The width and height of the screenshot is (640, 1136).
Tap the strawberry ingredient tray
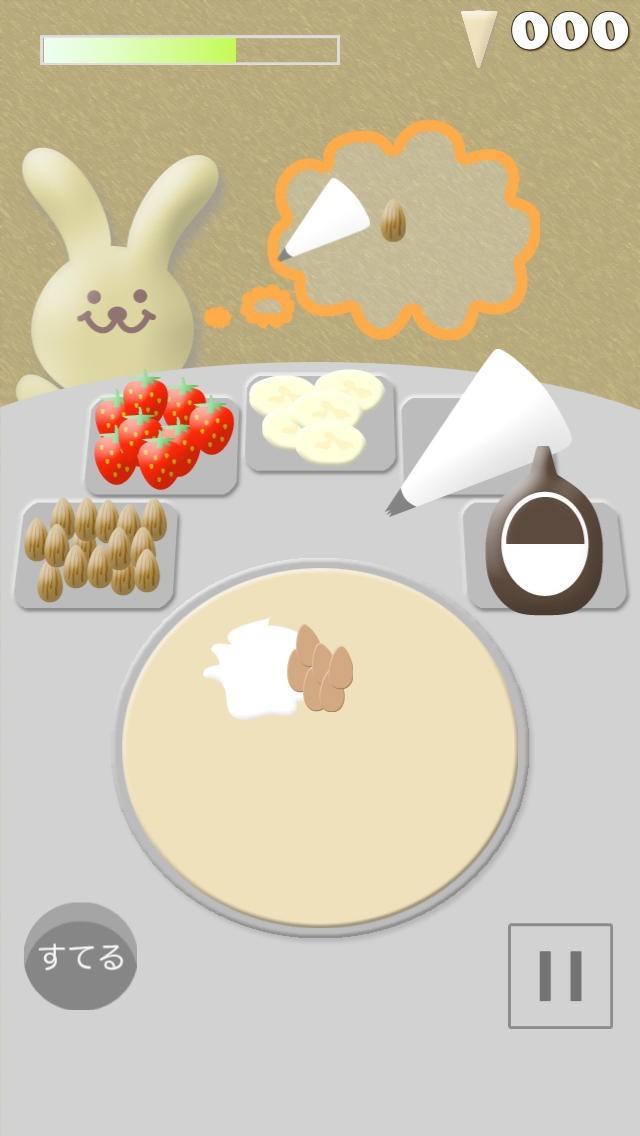[163, 436]
